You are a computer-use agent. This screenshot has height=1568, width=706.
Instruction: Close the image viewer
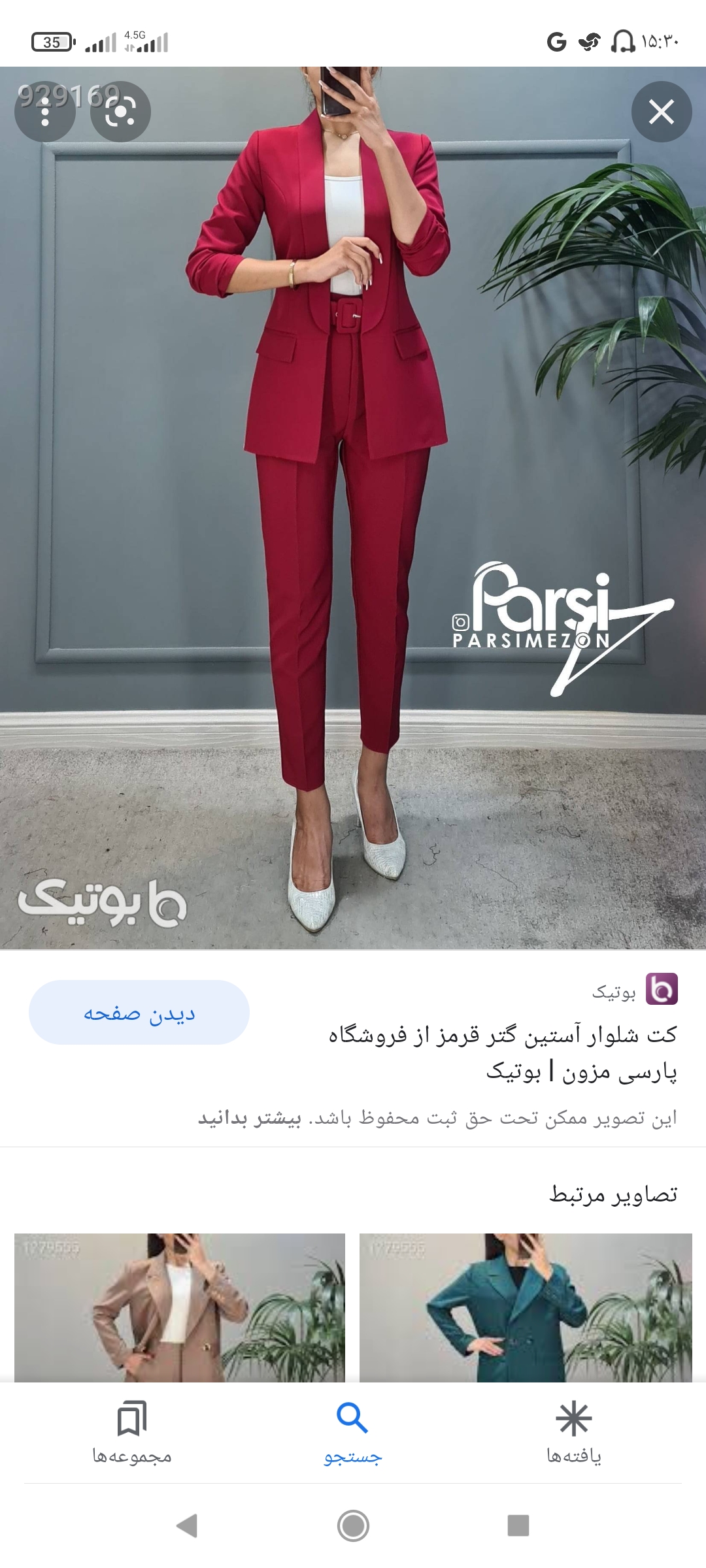661,112
